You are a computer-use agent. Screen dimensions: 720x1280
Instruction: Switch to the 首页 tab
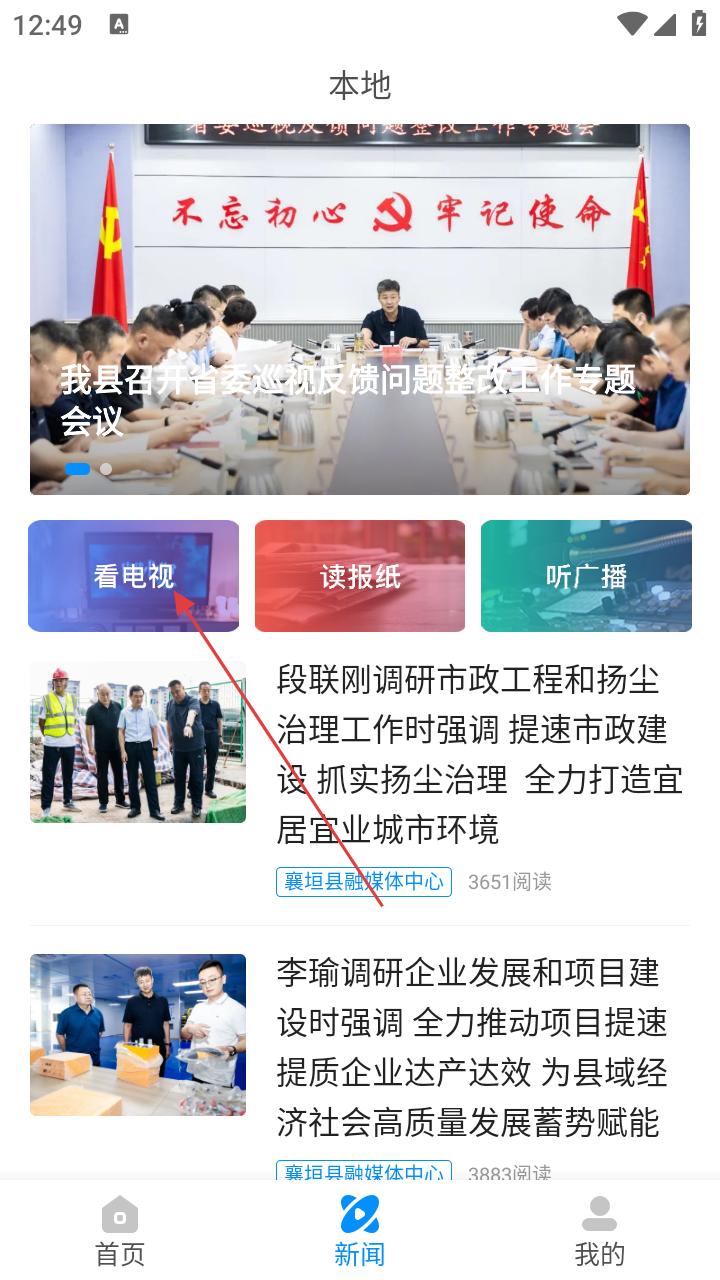point(120,1231)
